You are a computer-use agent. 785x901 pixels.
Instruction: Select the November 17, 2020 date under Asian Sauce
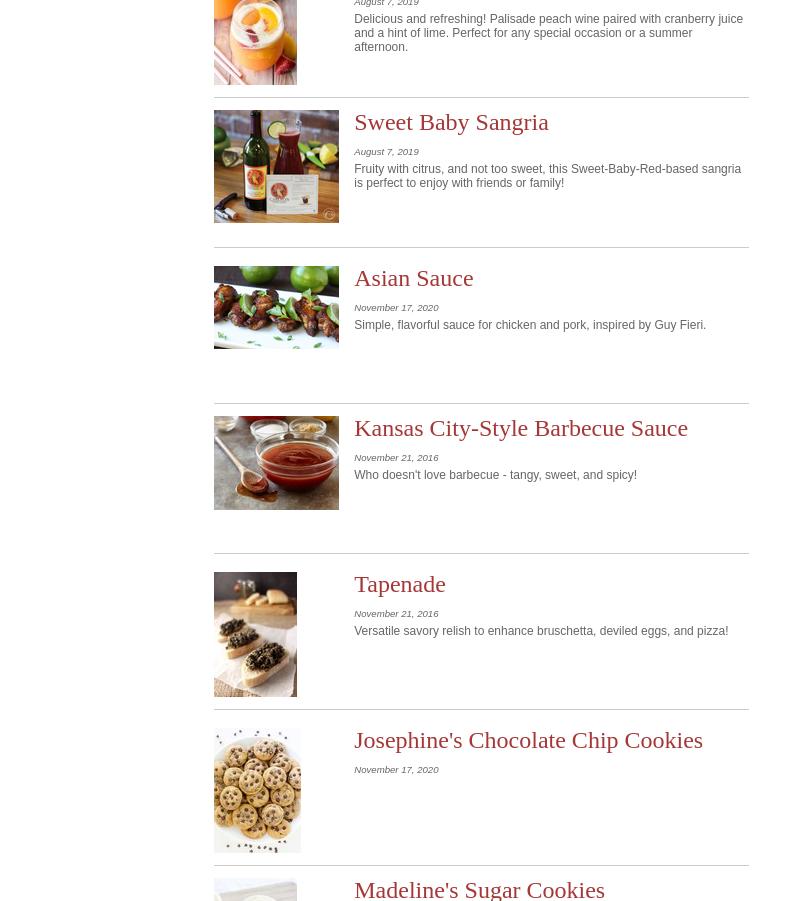pyautogui.click(x=396, y=307)
